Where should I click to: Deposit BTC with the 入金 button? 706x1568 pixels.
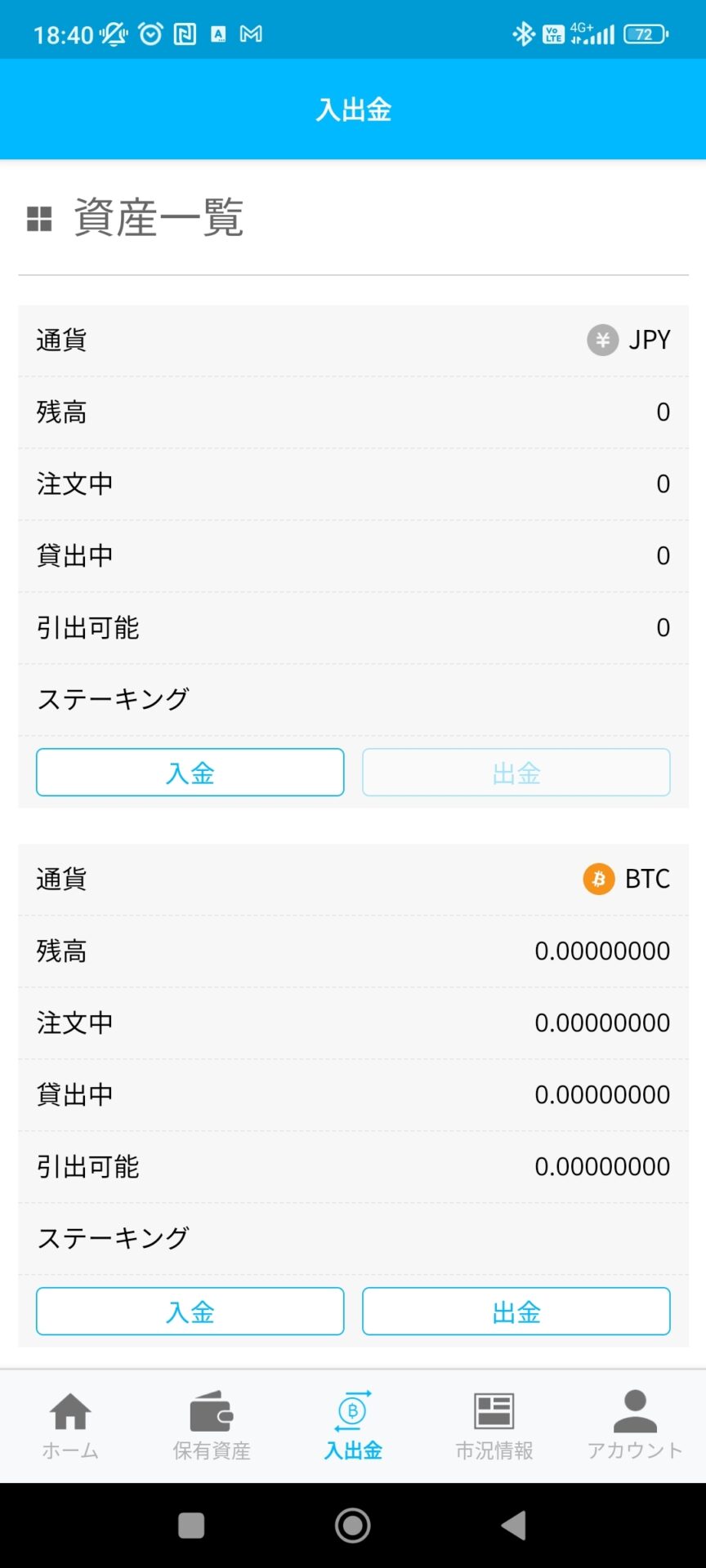190,1312
